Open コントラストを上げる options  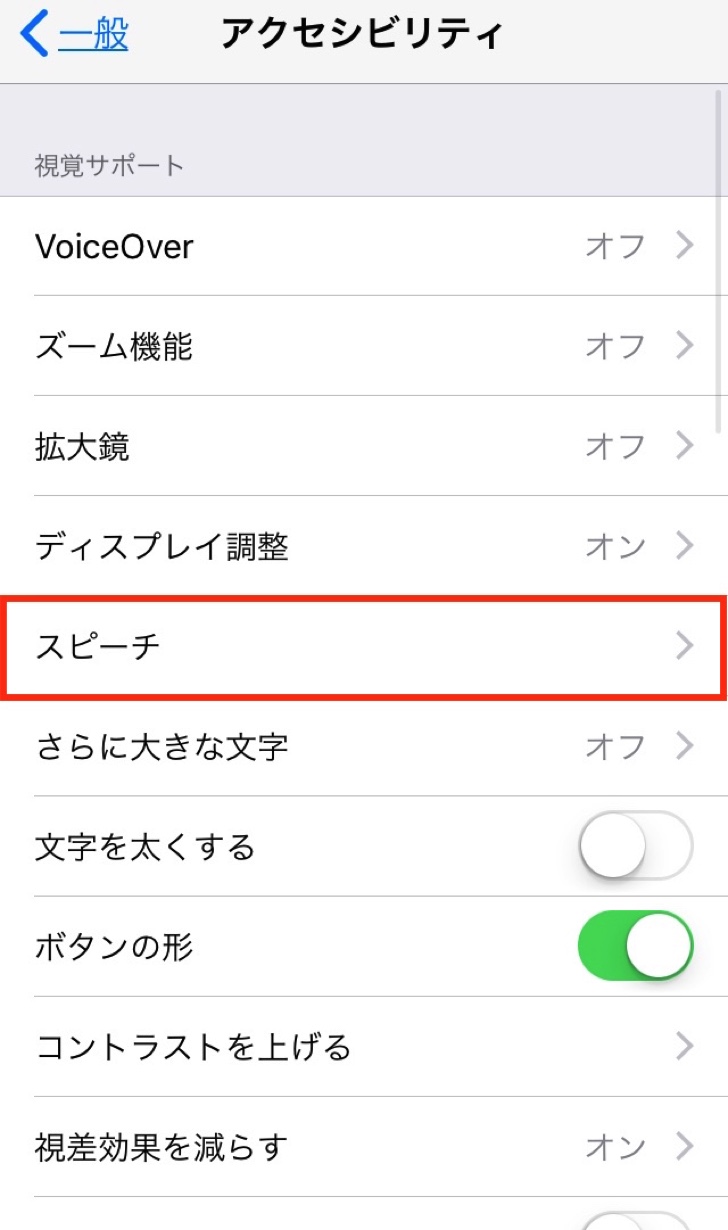click(x=364, y=1046)
